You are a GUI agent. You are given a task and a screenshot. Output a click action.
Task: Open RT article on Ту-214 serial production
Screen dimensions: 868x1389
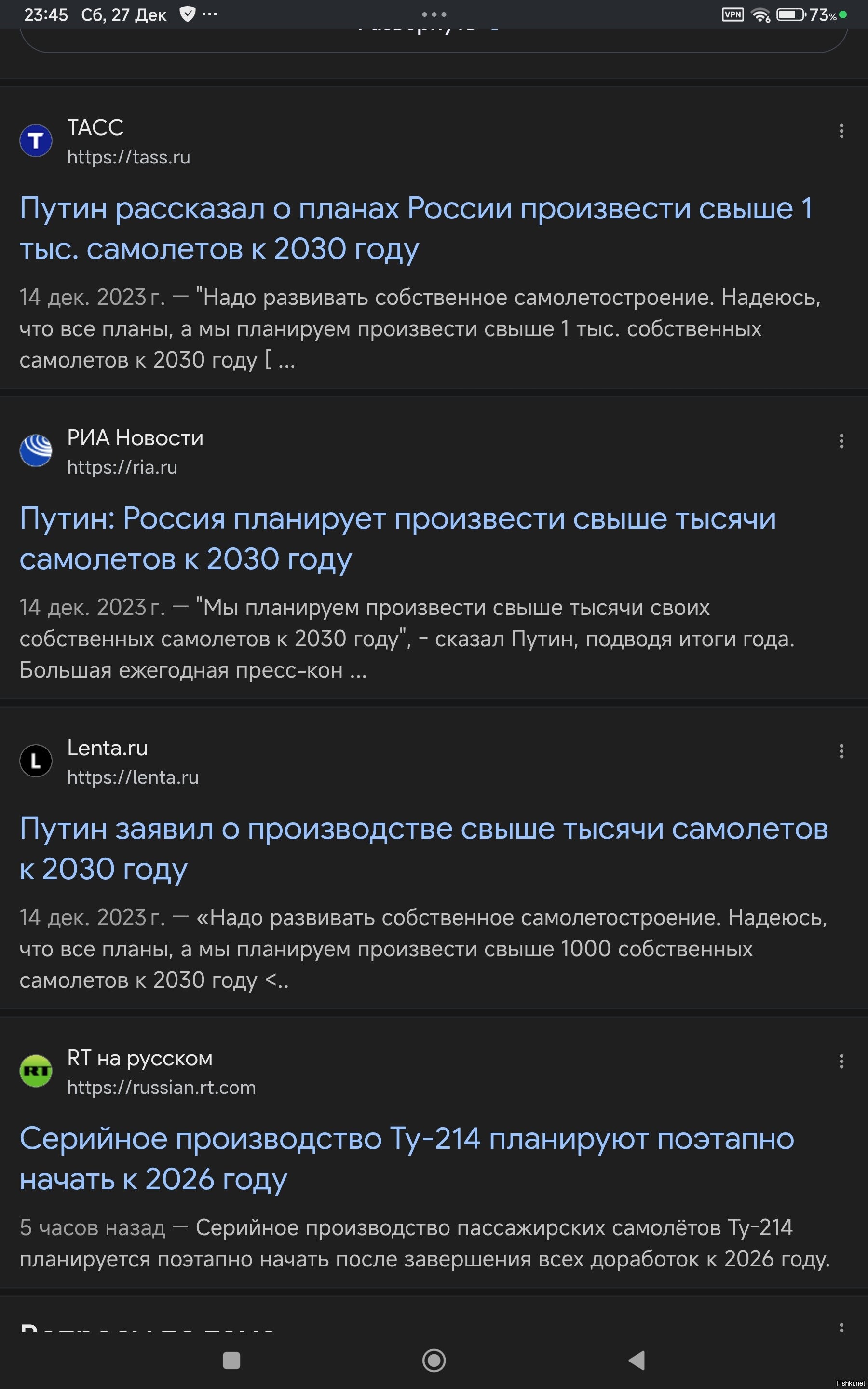407,1158
